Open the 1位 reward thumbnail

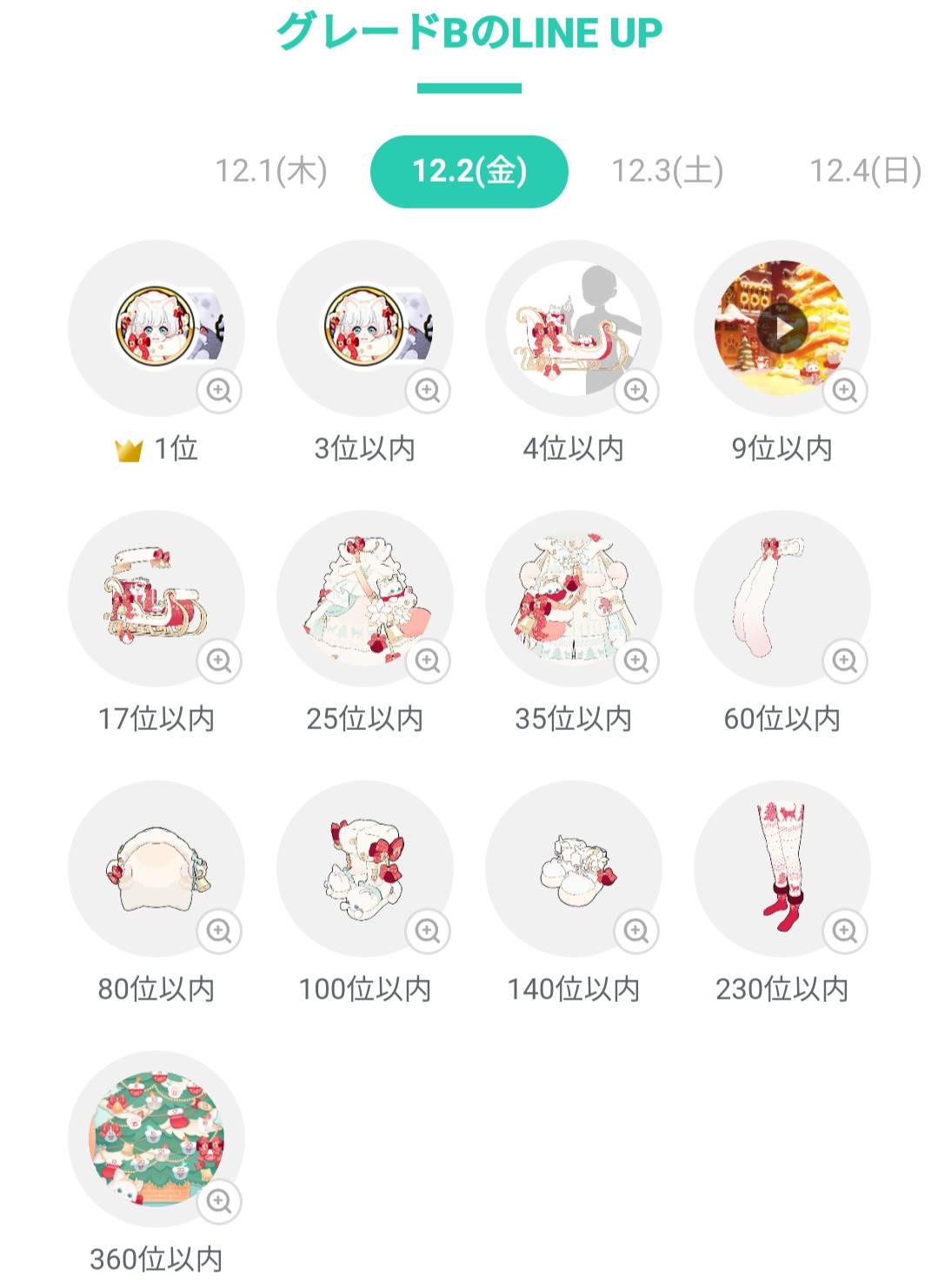click(x=155, y=328)
